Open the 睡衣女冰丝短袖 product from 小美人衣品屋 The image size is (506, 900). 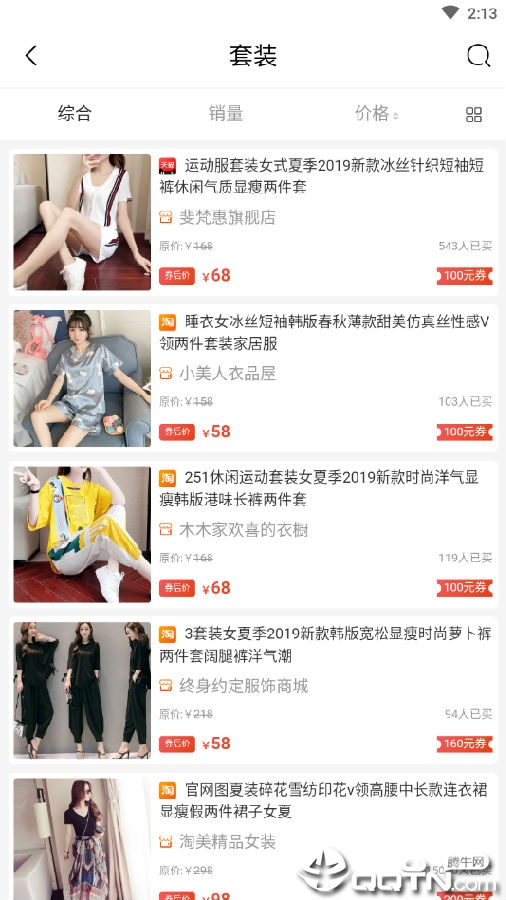click(253, 378)
